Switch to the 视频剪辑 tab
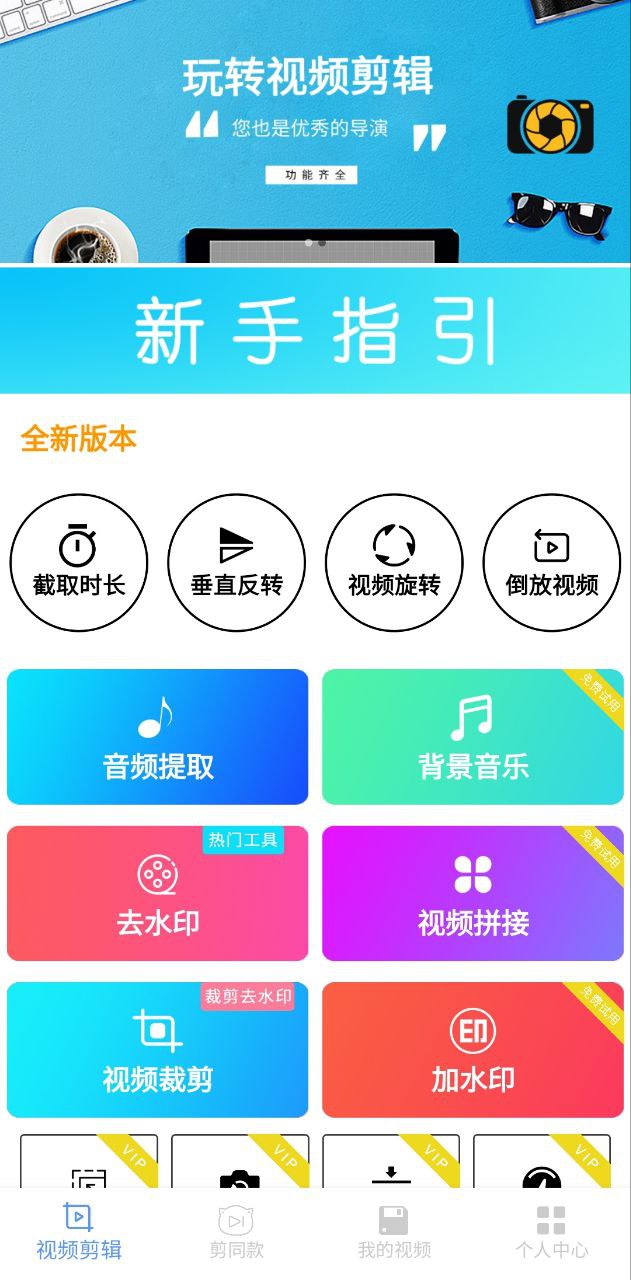 79,1233
